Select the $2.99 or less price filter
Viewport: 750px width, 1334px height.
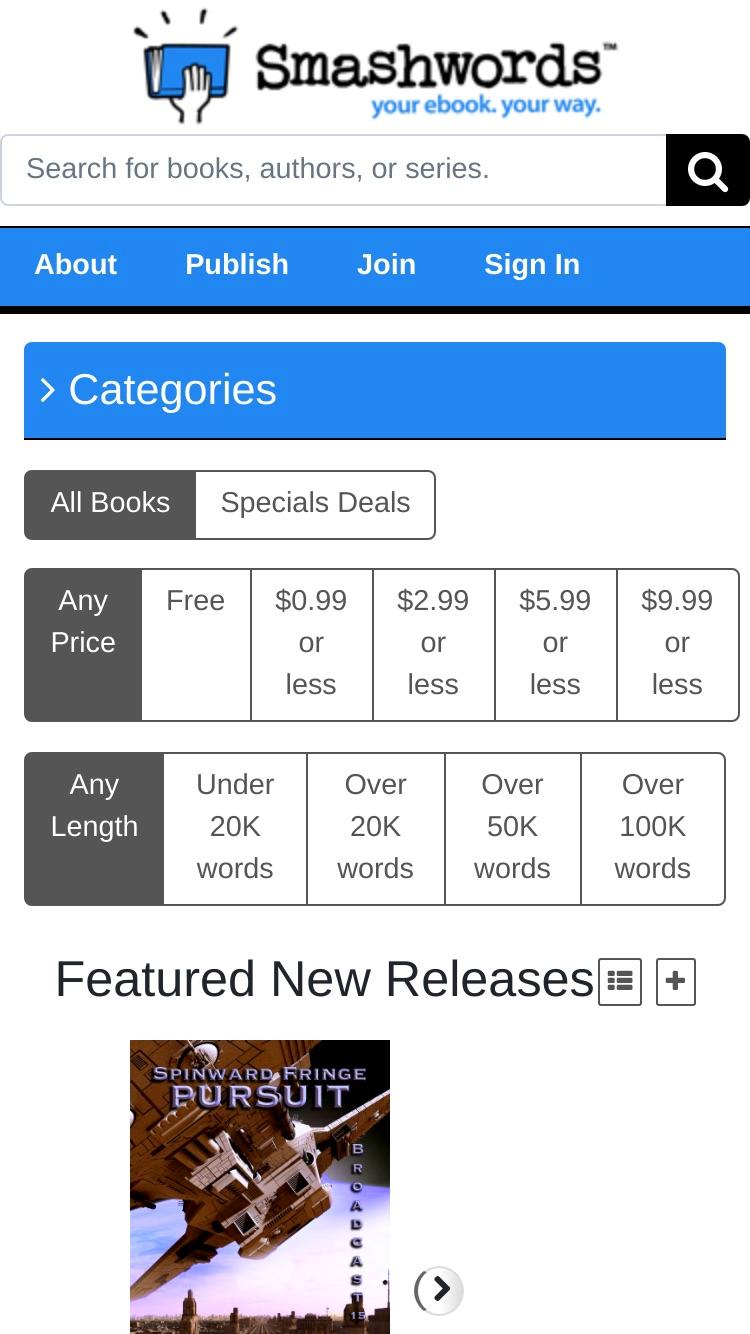pos(433,644)
